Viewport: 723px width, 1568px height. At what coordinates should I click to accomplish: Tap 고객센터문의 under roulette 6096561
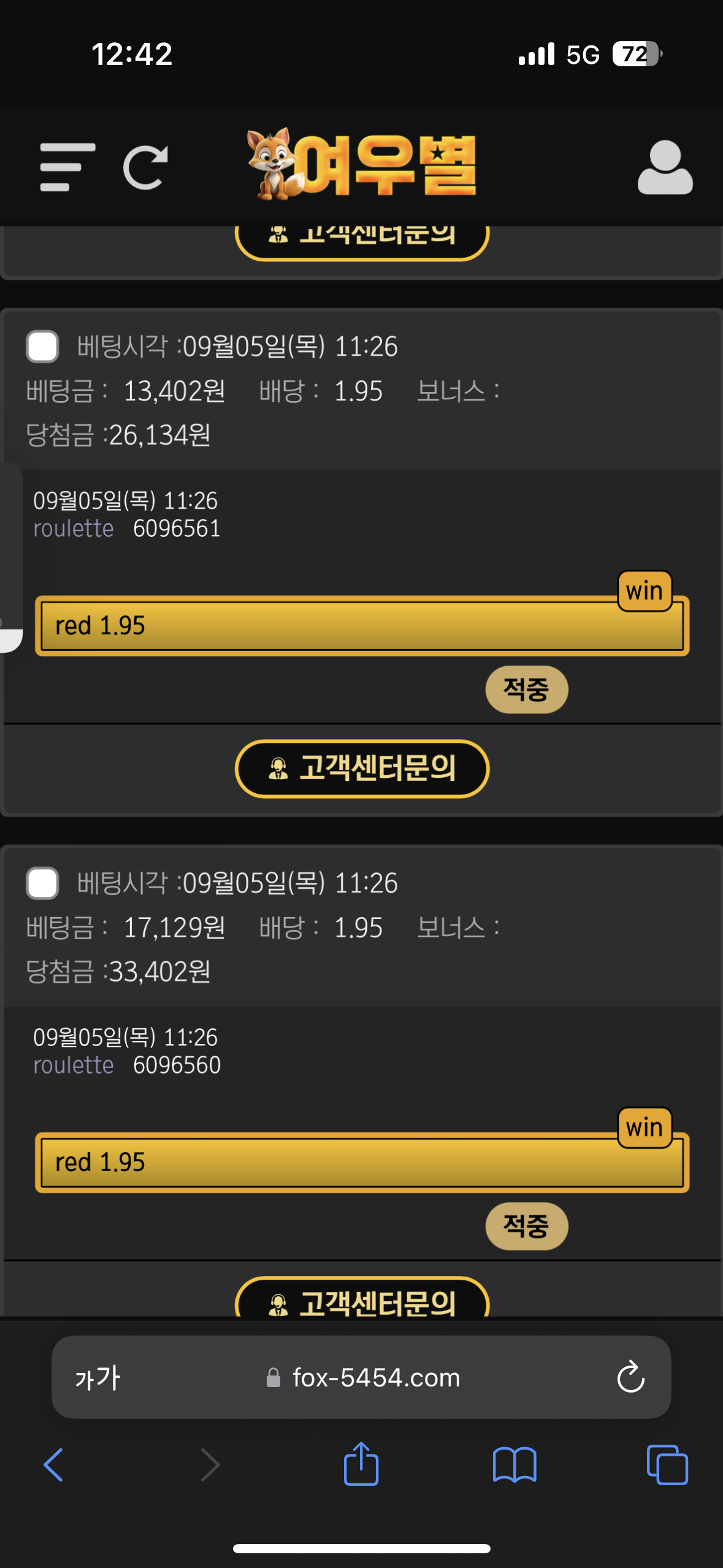pos(362,768)
